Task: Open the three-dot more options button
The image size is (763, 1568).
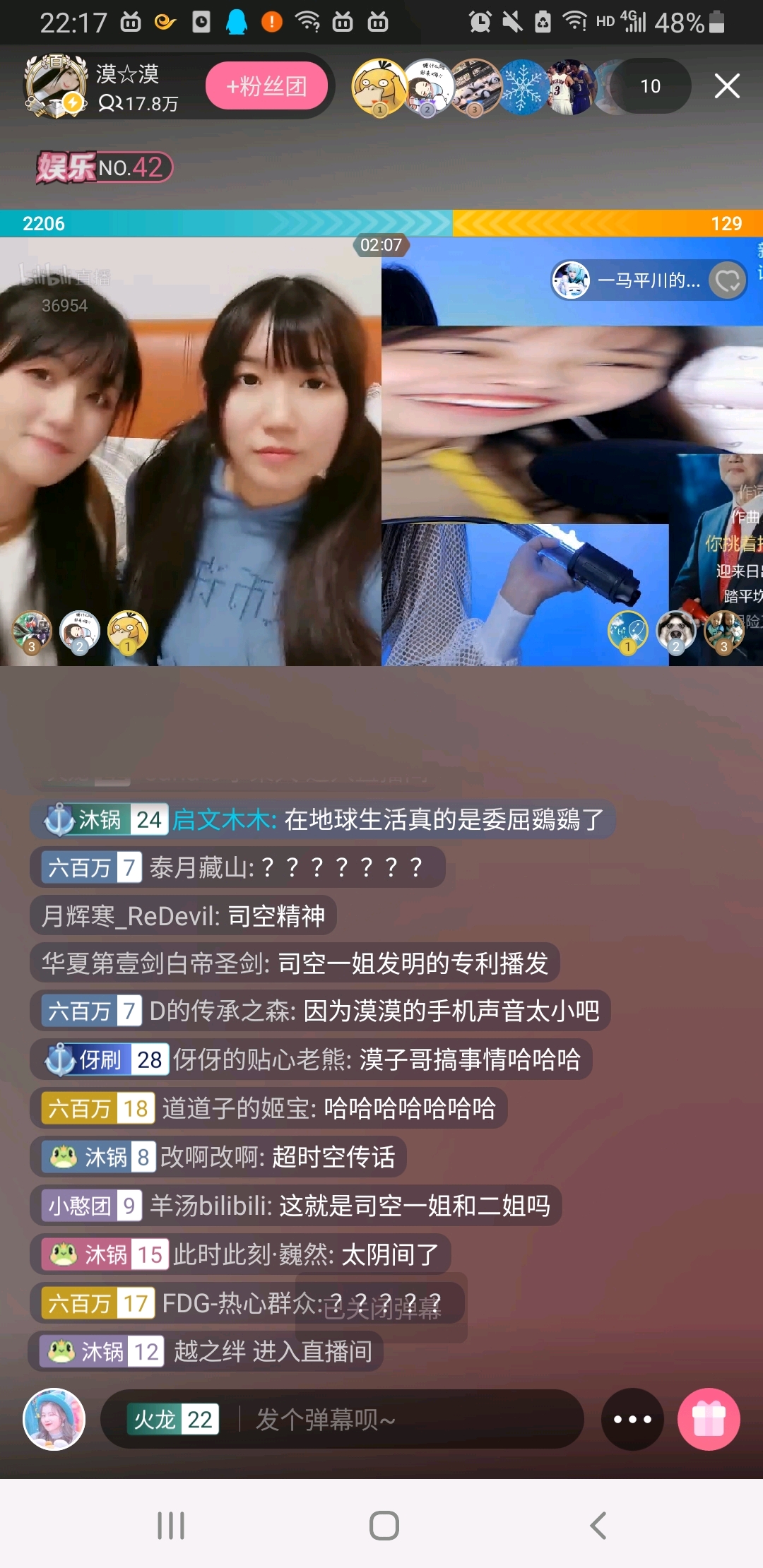Action: (632, 1419)
